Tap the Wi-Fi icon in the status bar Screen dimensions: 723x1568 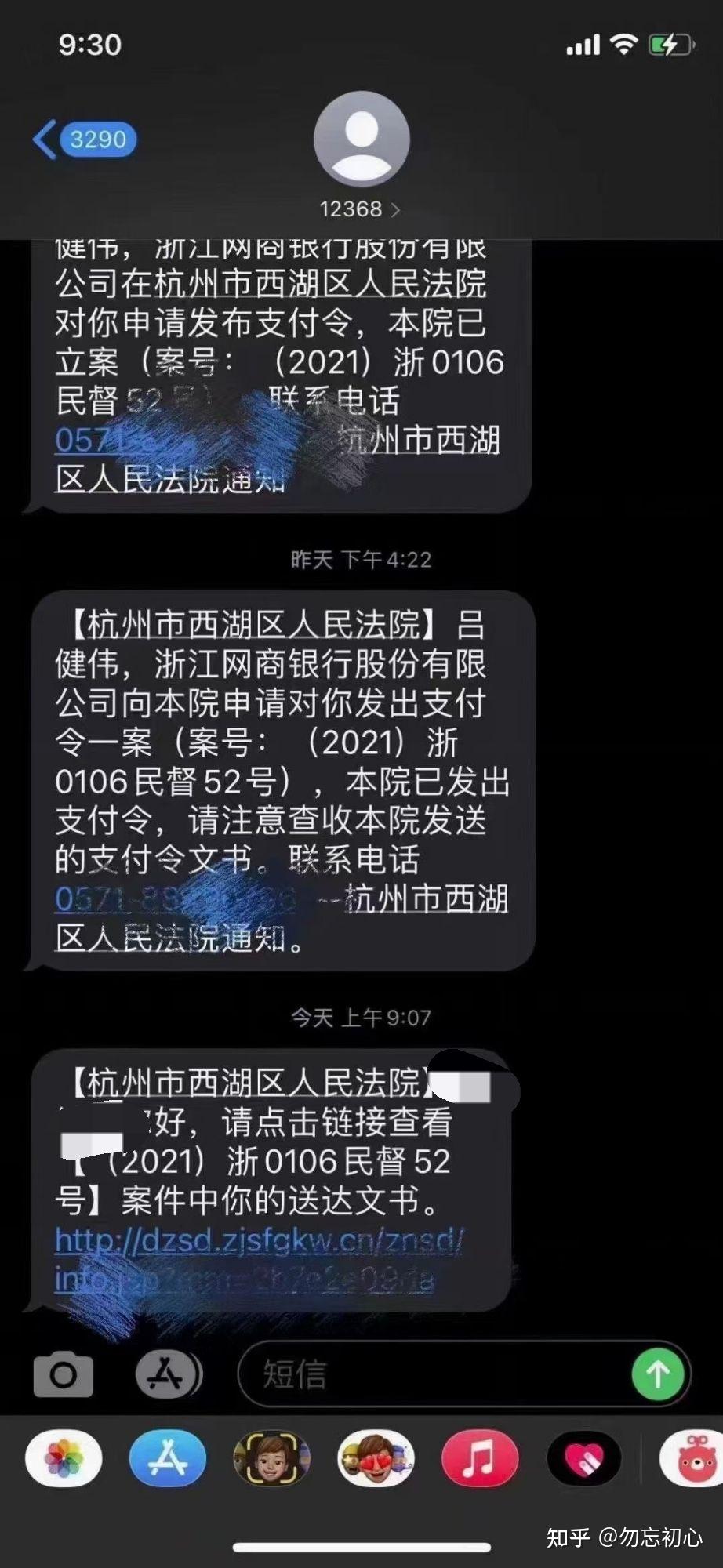tap(623, 45)
